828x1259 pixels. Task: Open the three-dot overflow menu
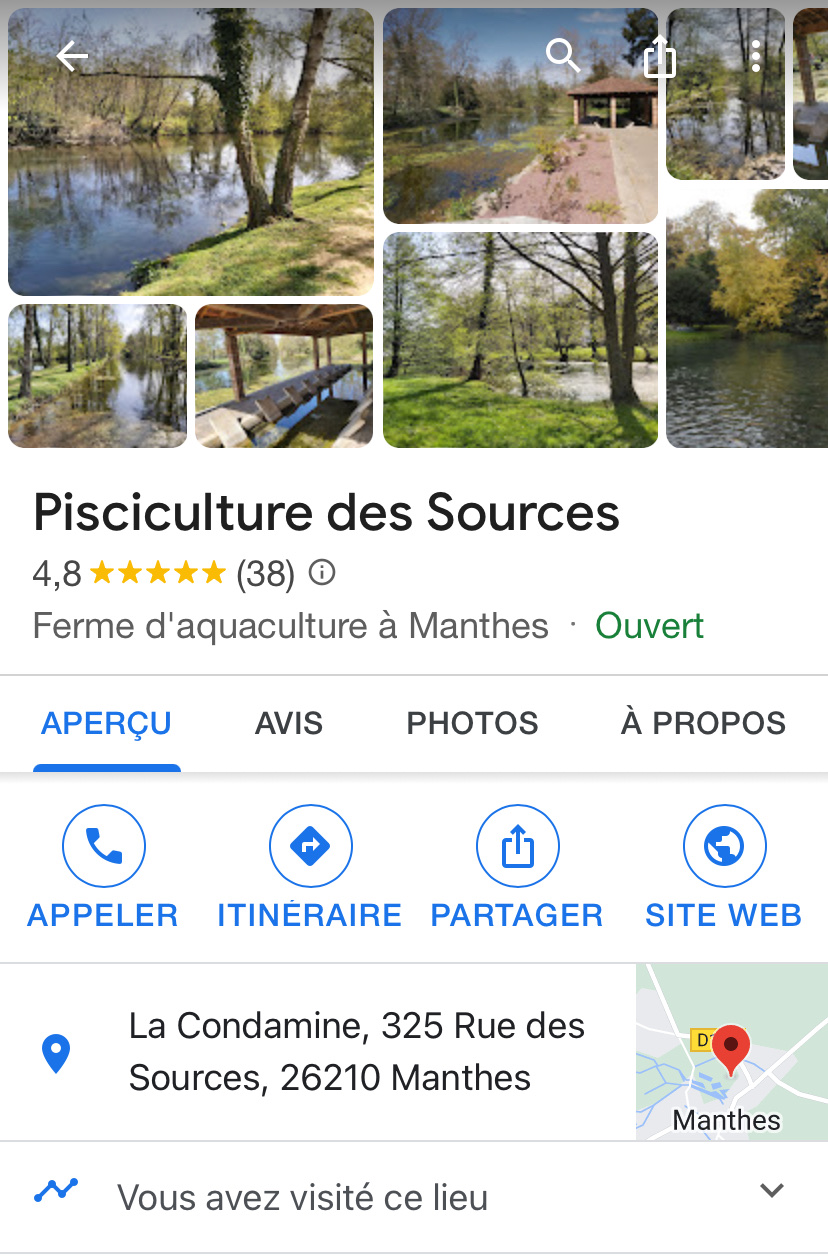click(x=756, y=57)
